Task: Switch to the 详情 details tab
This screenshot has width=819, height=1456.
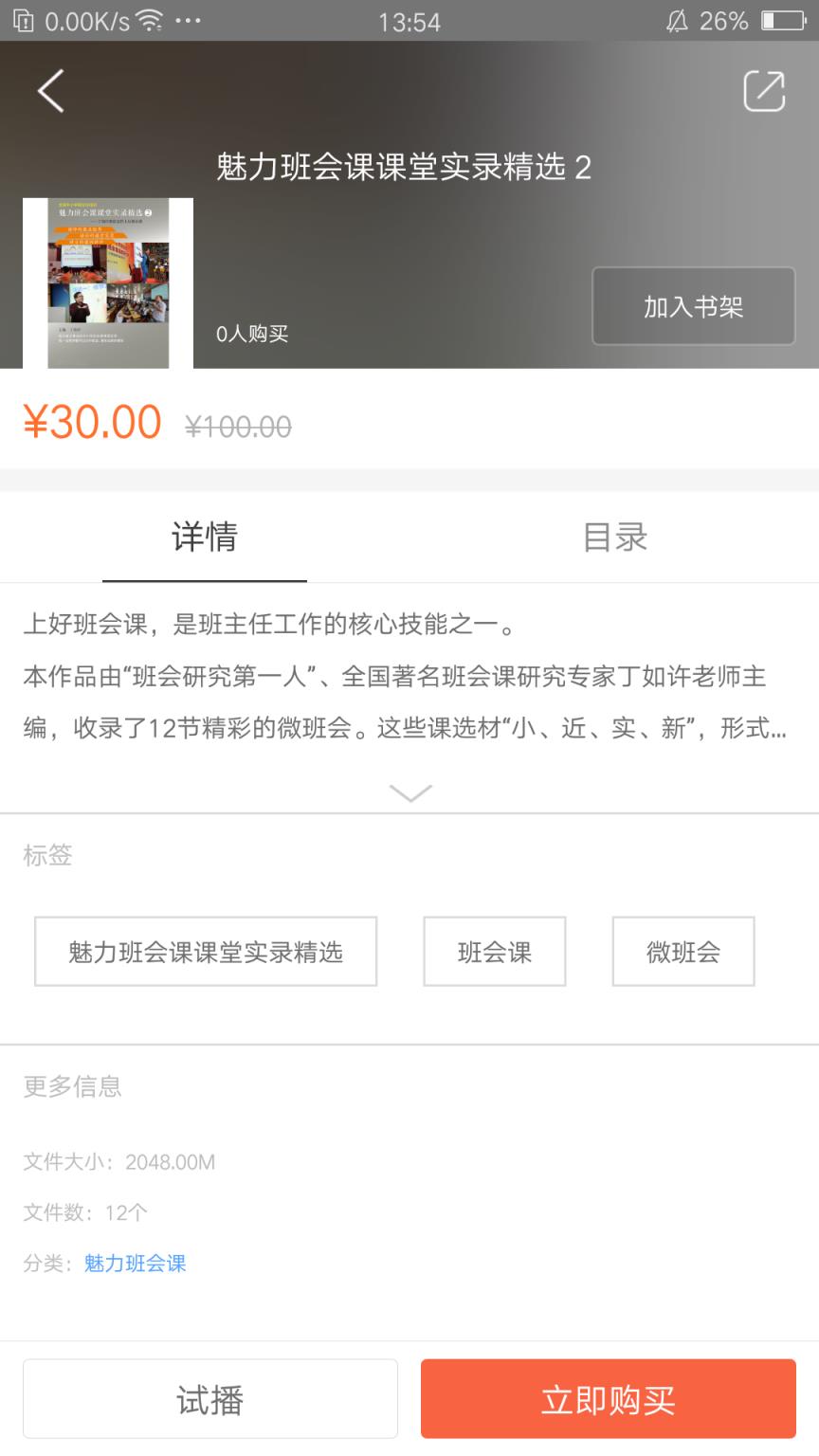Action: (204, 537)
